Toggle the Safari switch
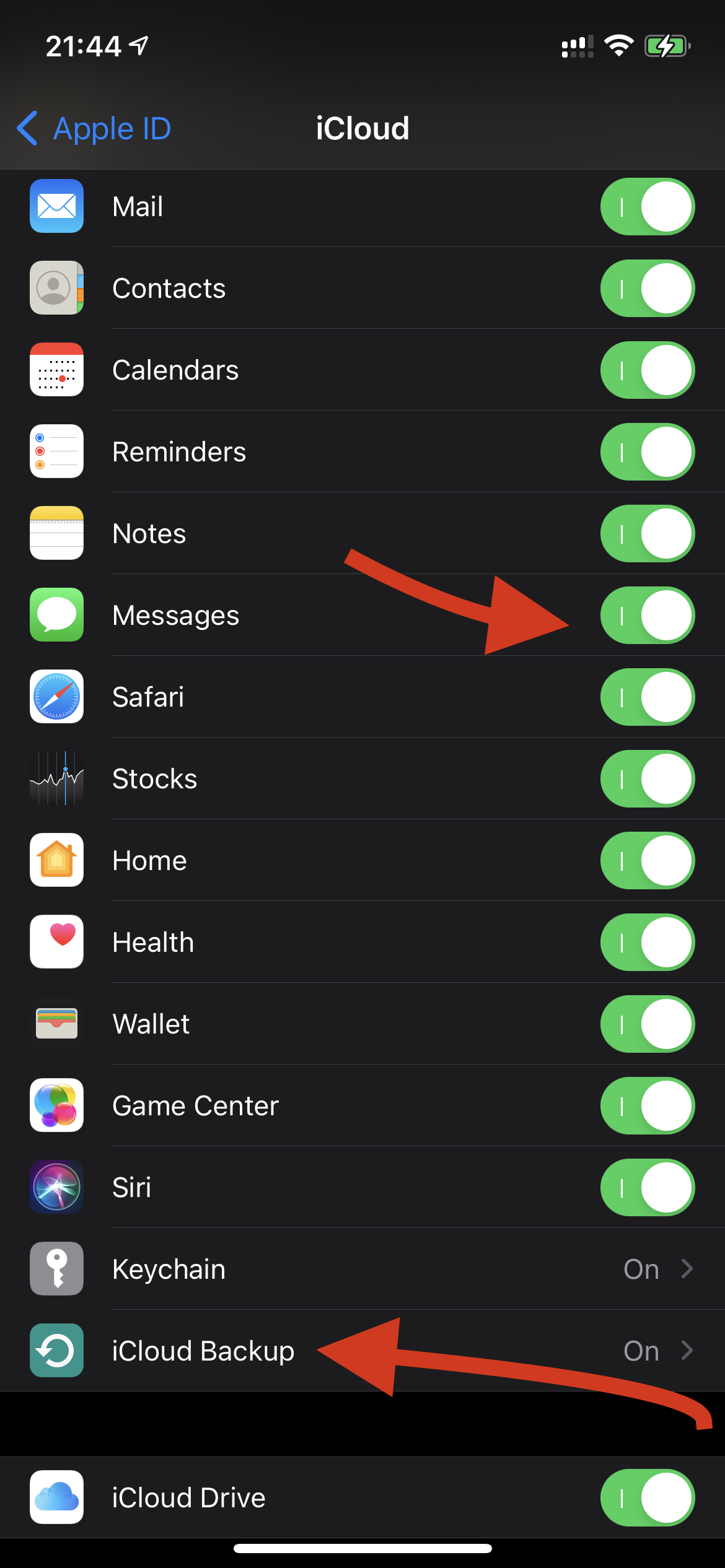 tap(647, 697)
